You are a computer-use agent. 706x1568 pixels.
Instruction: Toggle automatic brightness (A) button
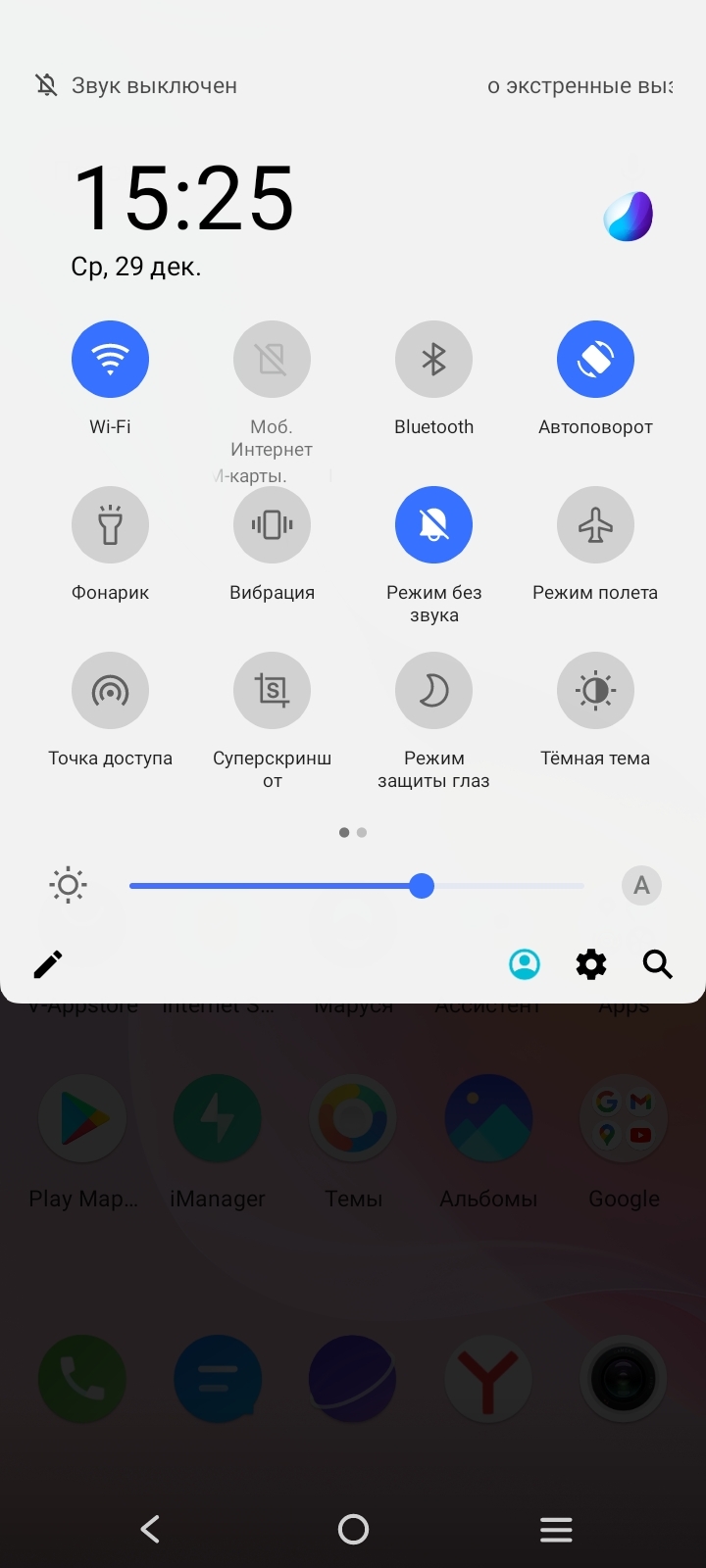(x=641, y=886)
